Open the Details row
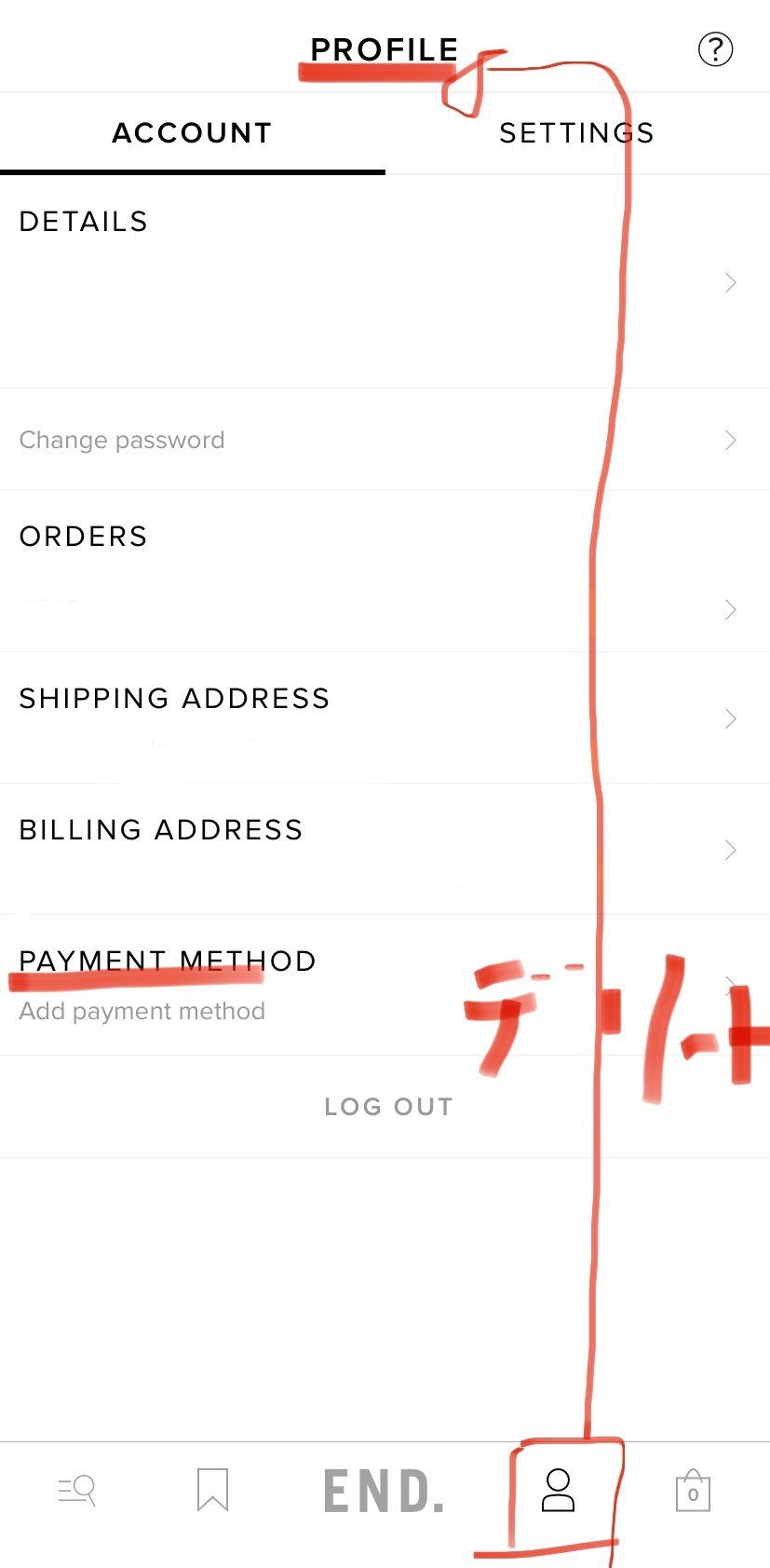 385,281
